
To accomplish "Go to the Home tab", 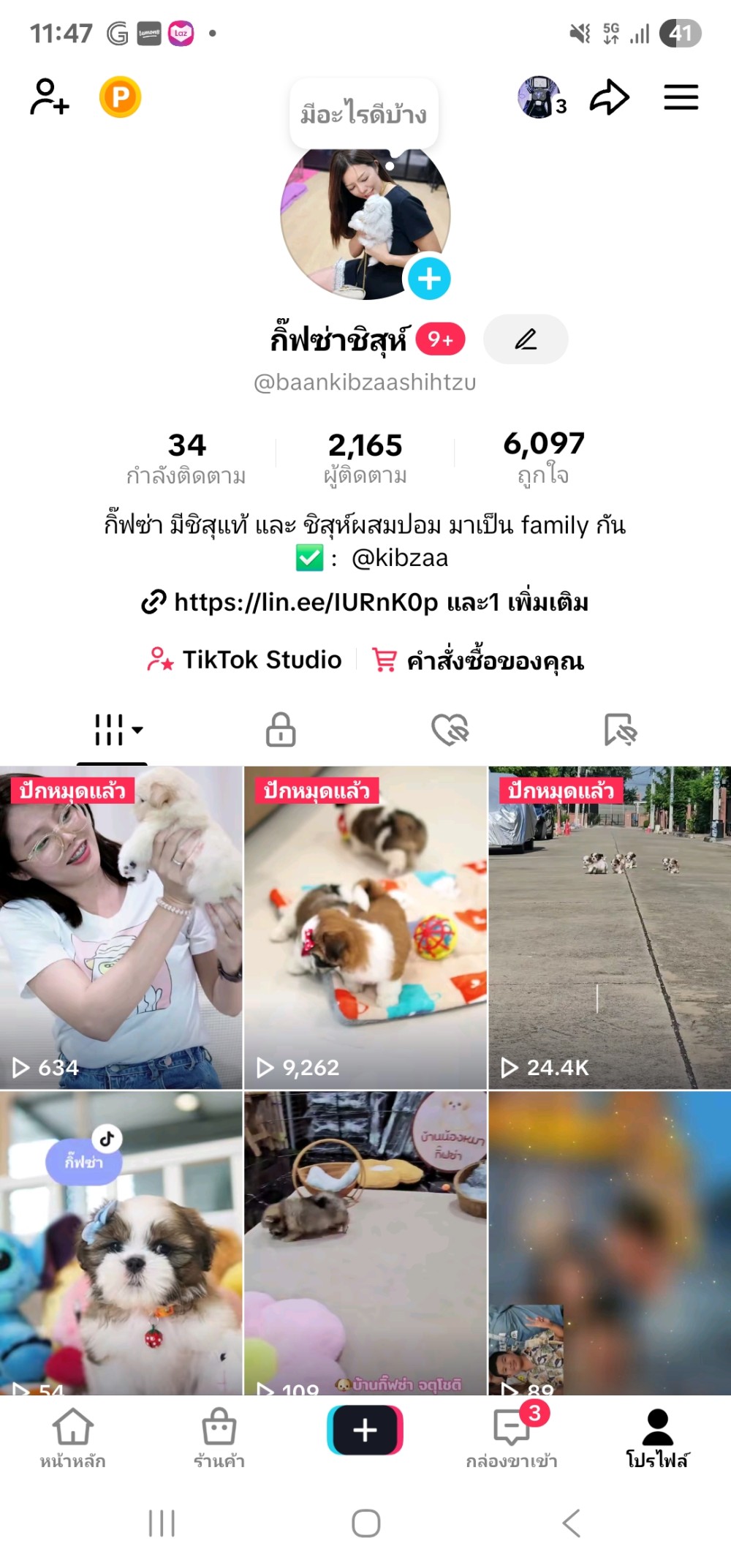I will [x=73, y=1438].
